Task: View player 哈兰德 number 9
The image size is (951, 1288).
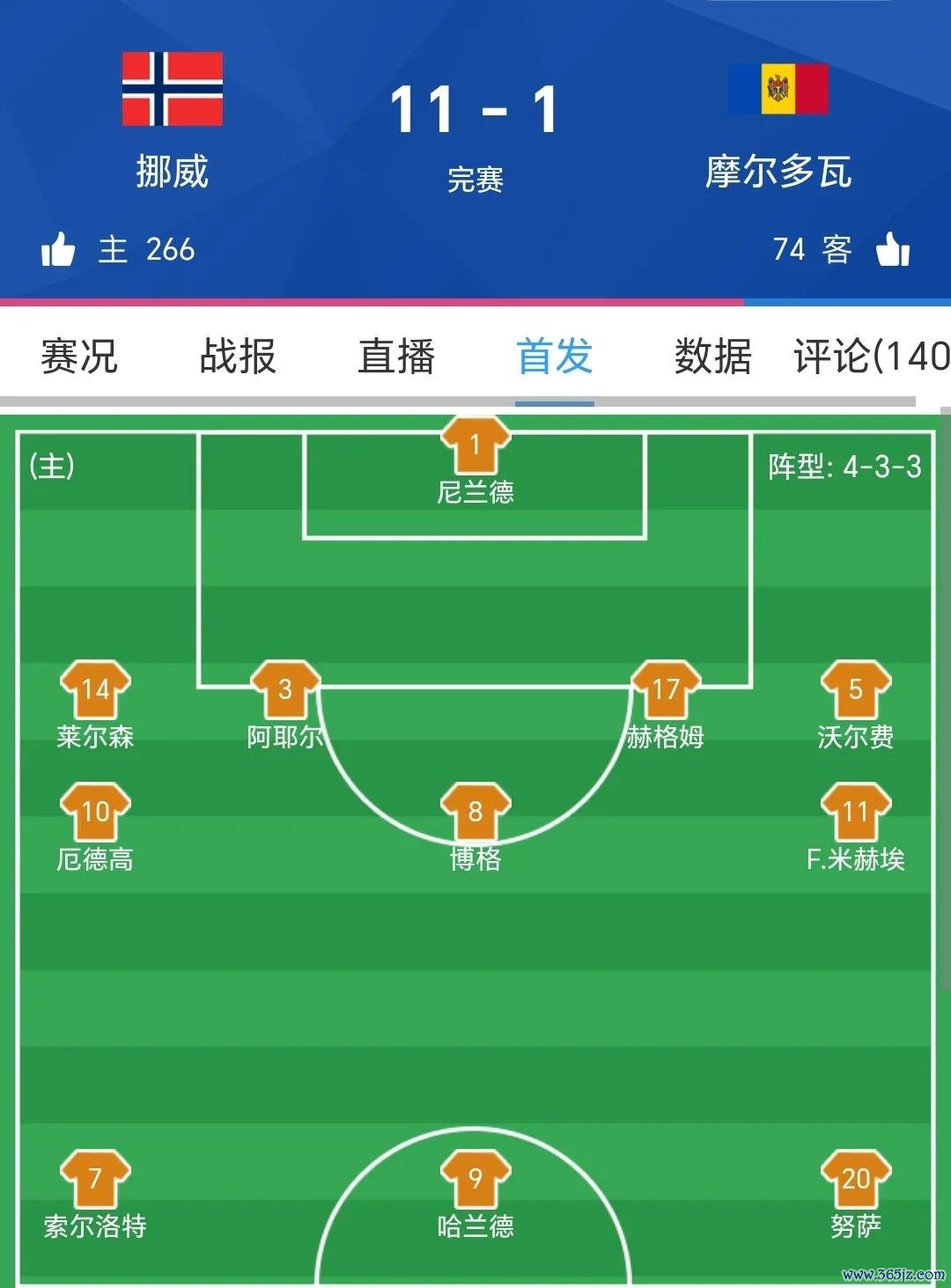Action: [475, 1180]
